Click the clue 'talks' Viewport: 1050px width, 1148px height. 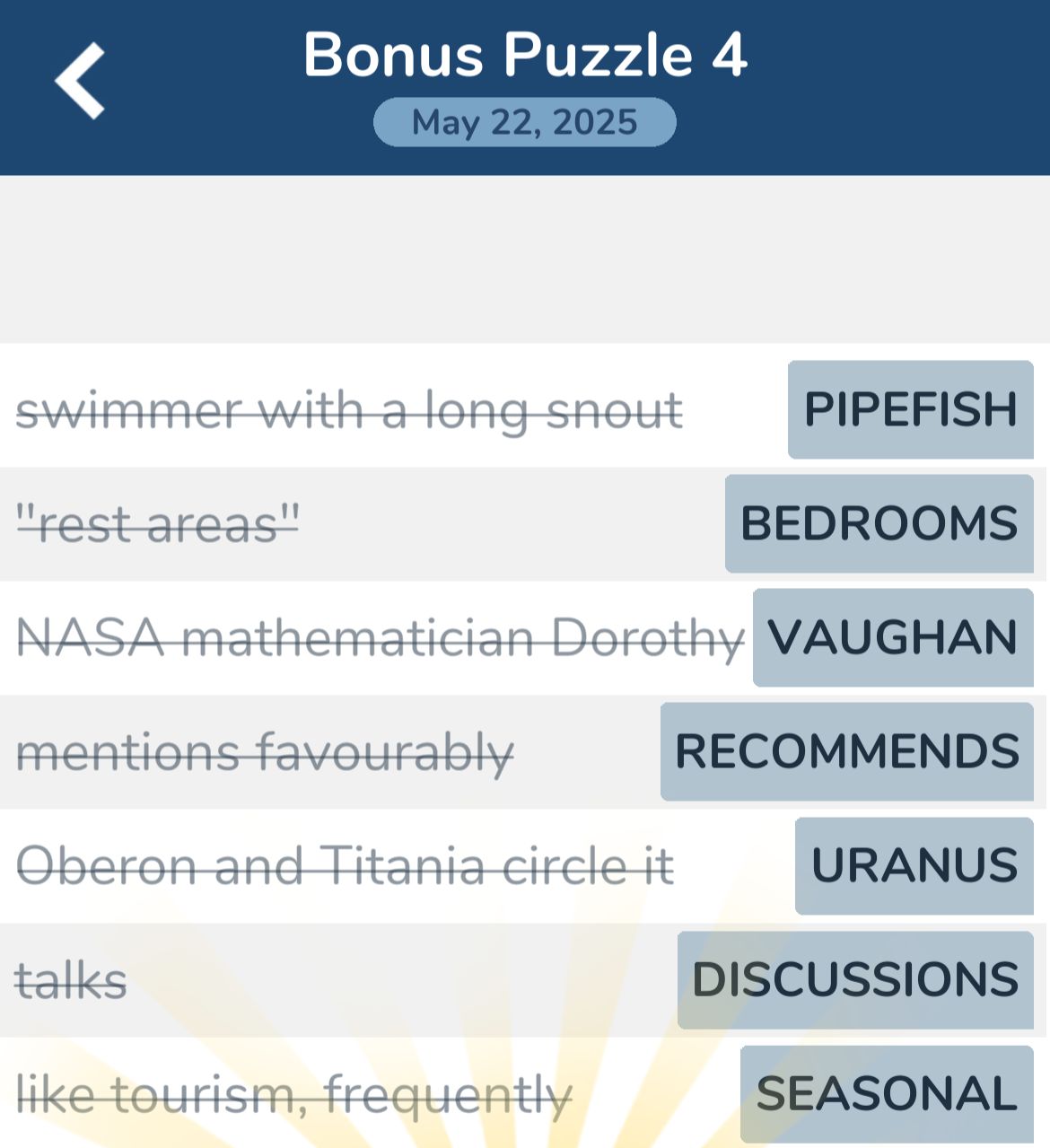(x=72, y=978)
